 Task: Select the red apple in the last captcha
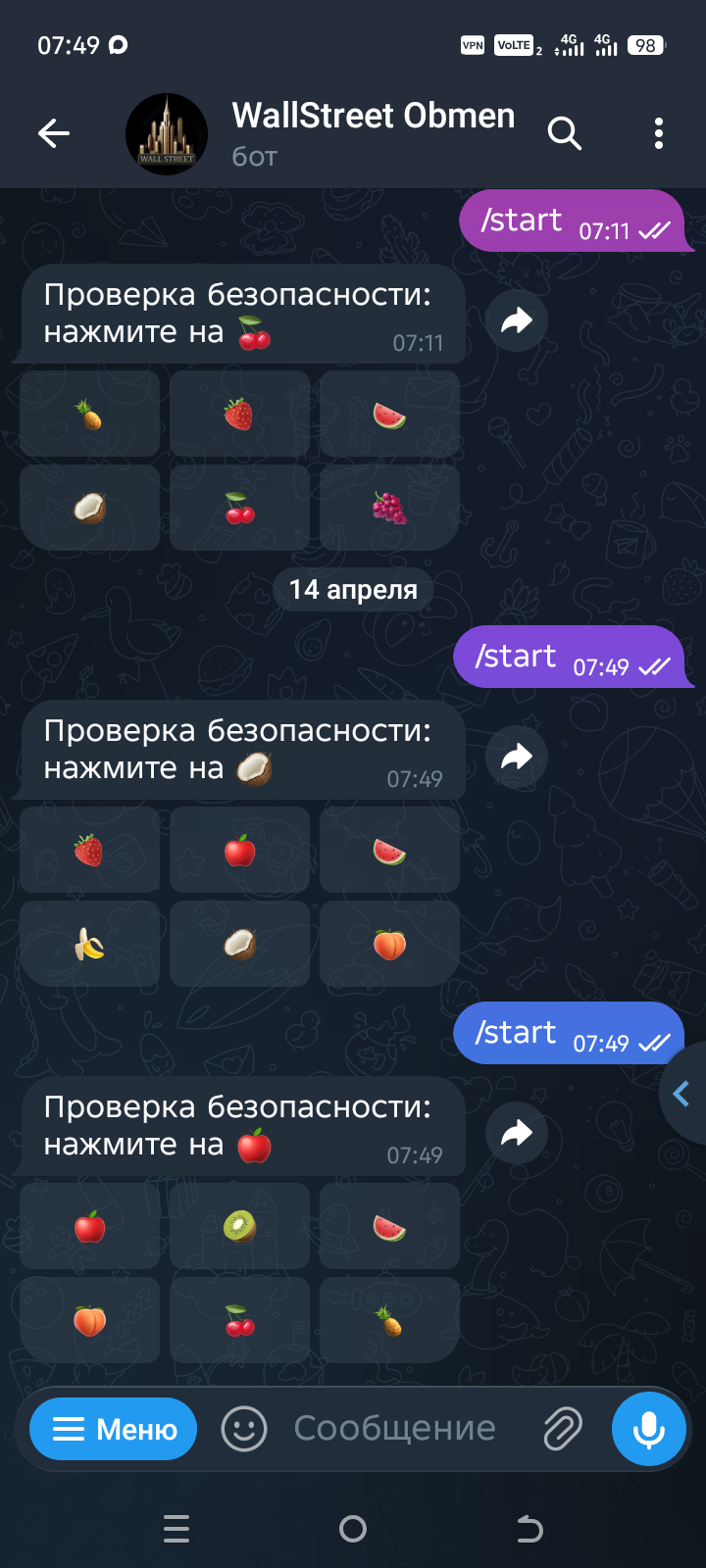click(x=89, y=1226)
